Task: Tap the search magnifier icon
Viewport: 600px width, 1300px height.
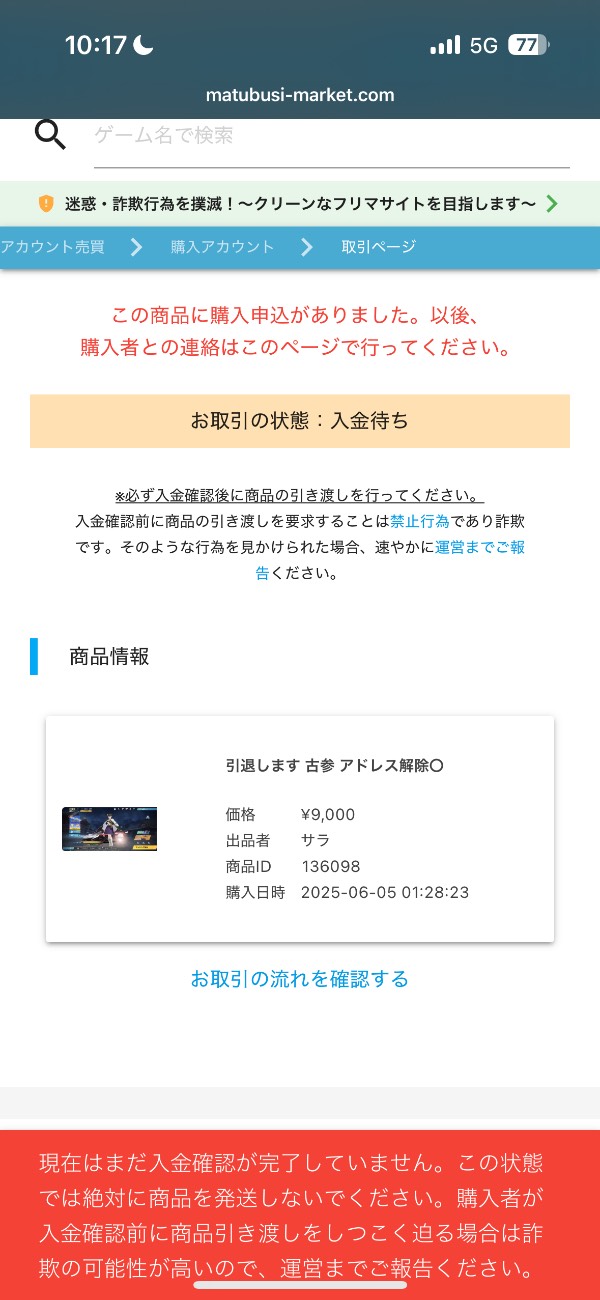Action: point(50,134)
